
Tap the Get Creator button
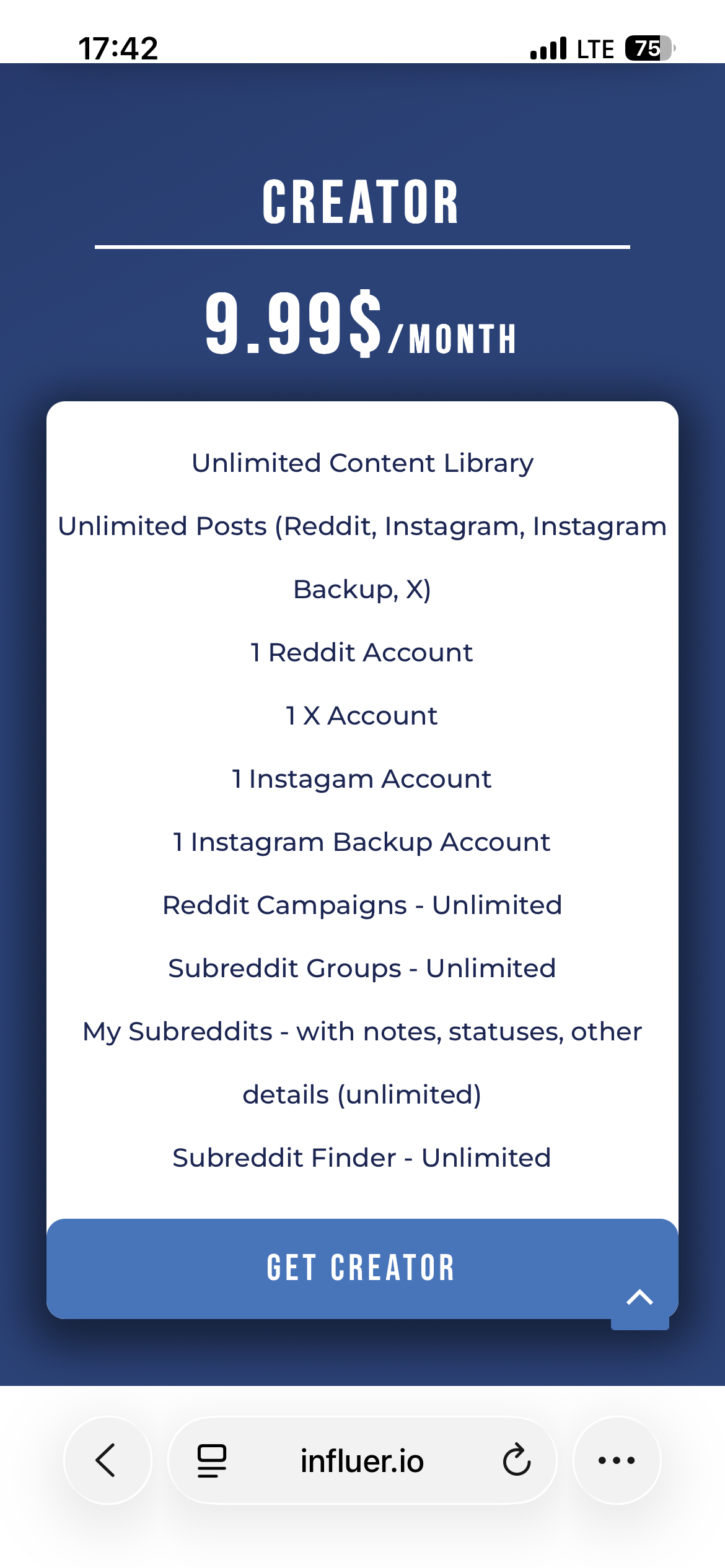[362, 1268]
